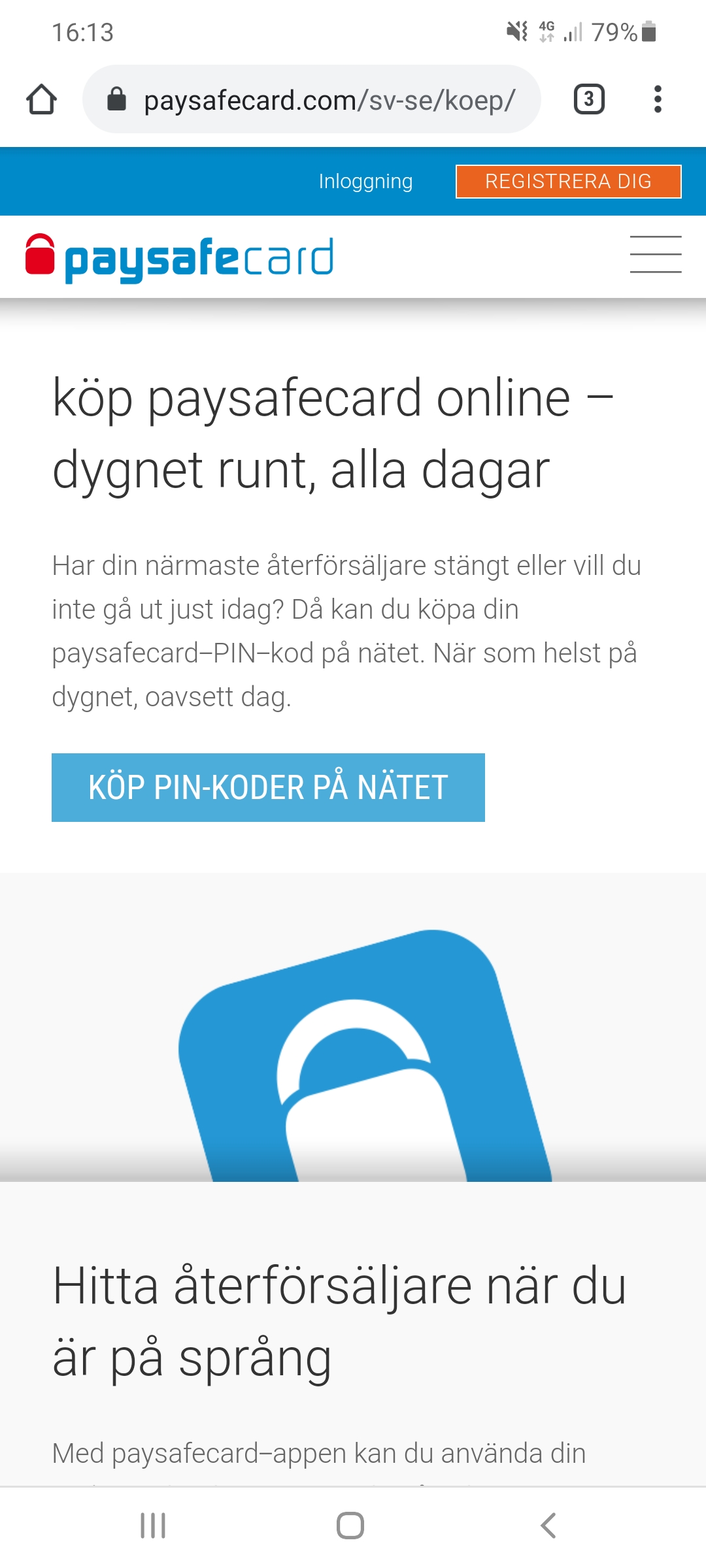Tap the REGISTRERA DIG button
Image resolution: width=706 pixels, height=1568 pixels.
pyautogui.click(x=568, y=182)
